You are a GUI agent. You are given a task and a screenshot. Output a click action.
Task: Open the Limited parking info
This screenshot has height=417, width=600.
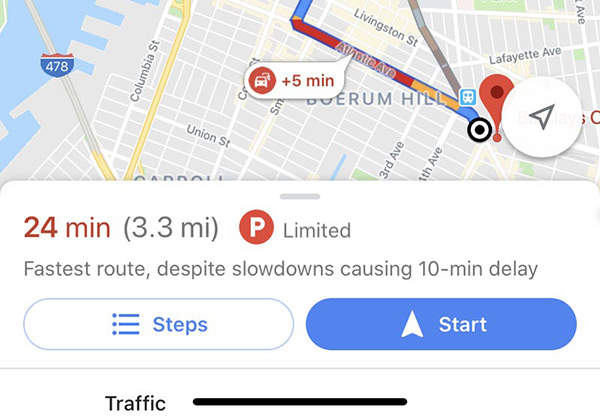(x=296, y=230)
